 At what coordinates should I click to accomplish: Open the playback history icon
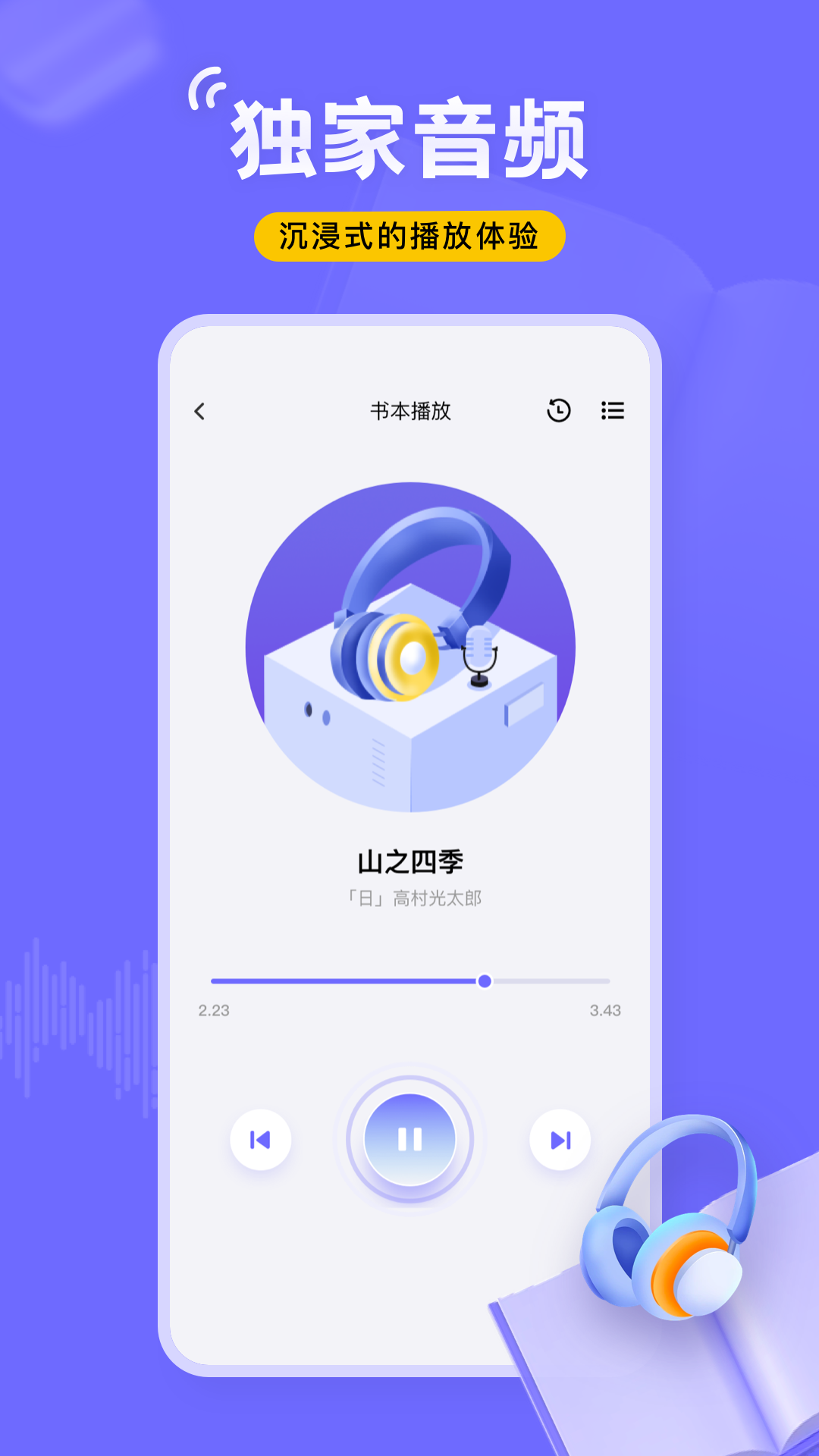(559, 411)
